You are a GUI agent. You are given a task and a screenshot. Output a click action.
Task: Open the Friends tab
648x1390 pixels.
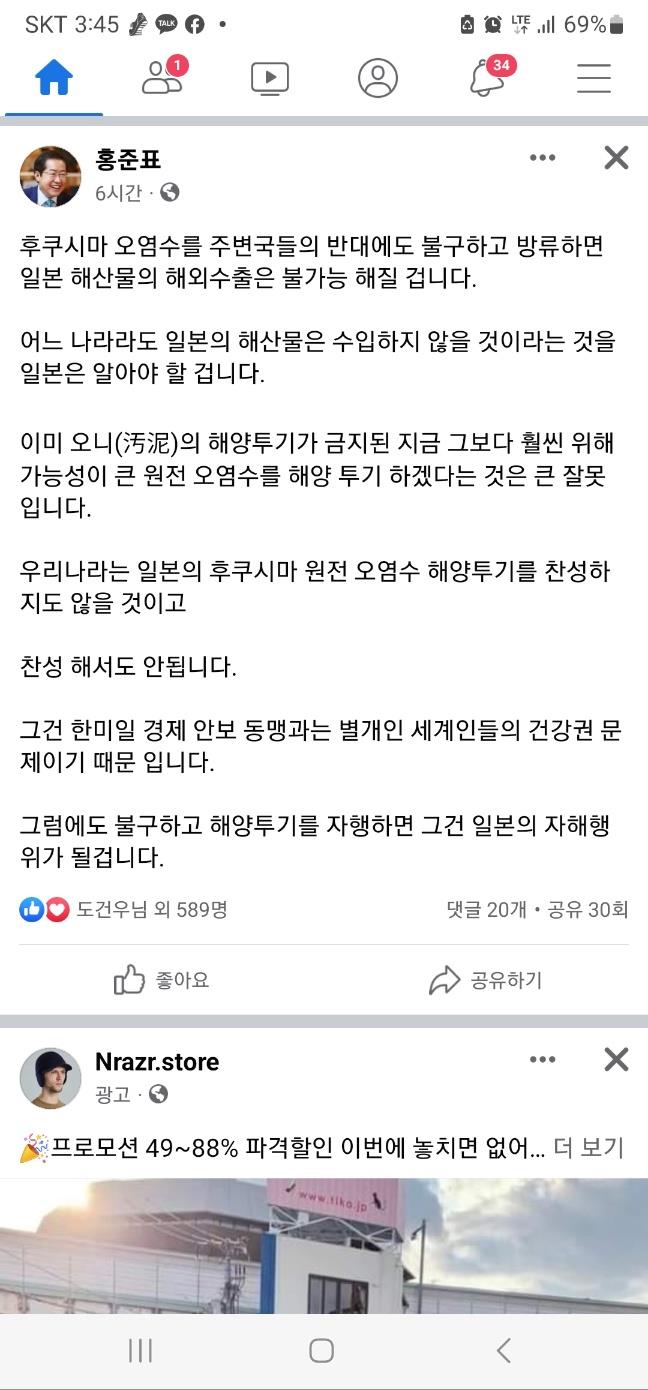coord(162,78)
